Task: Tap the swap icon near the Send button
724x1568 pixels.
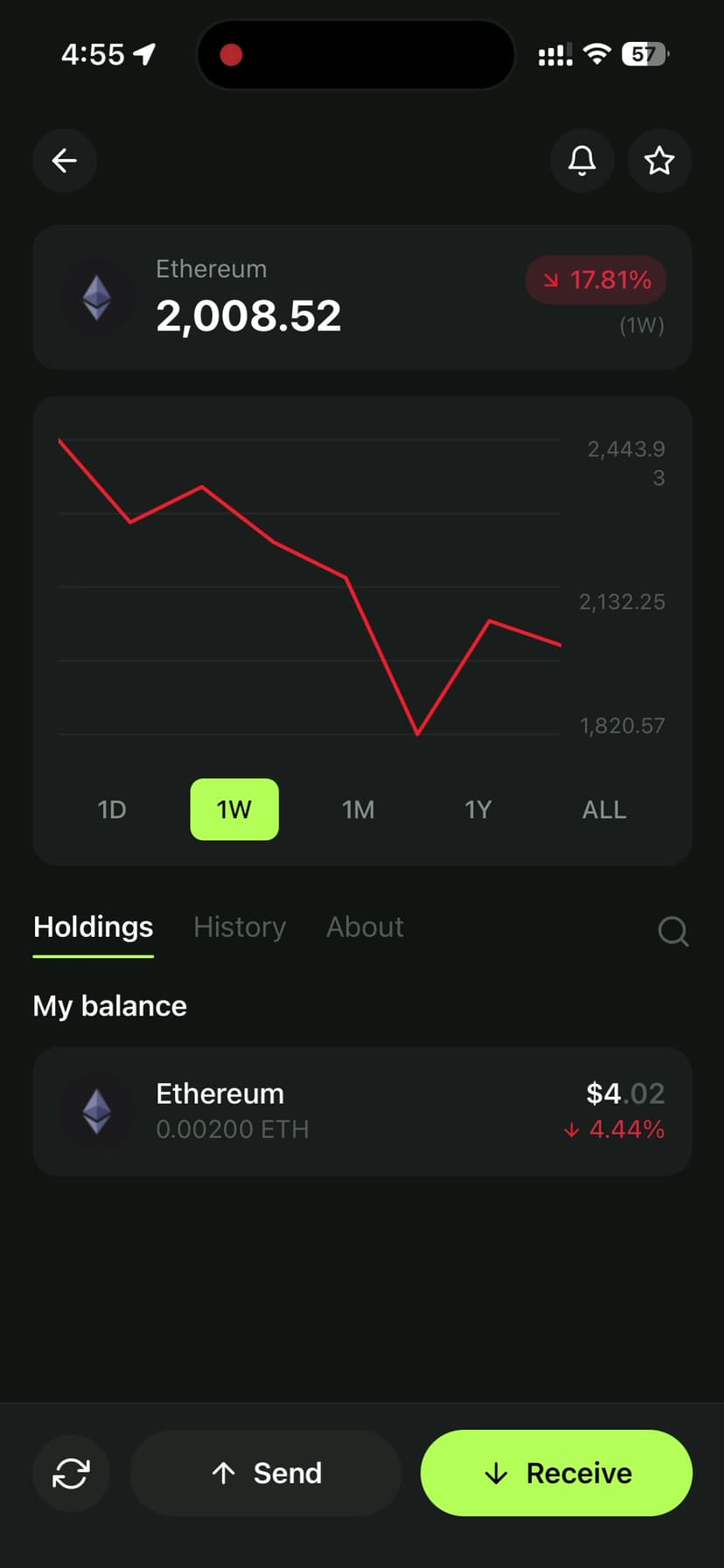Action: 71,1473
